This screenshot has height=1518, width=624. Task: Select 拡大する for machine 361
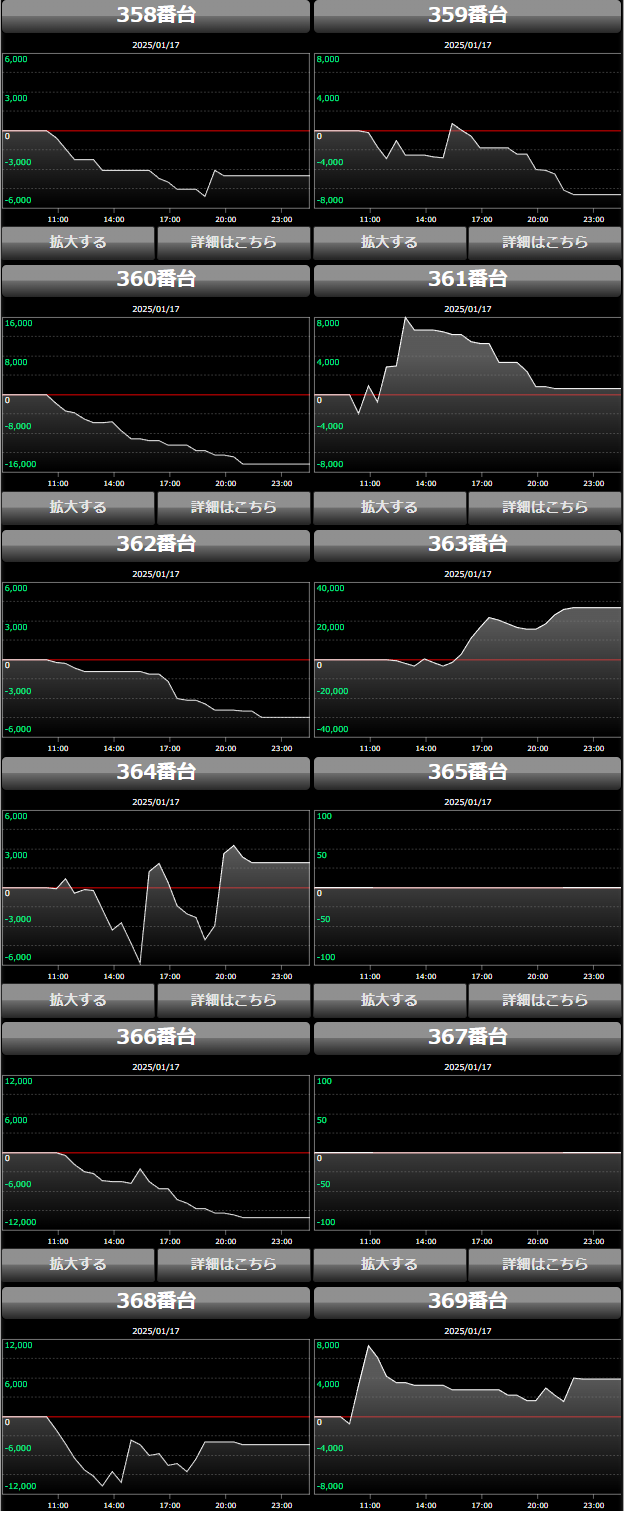pos(390,507)
